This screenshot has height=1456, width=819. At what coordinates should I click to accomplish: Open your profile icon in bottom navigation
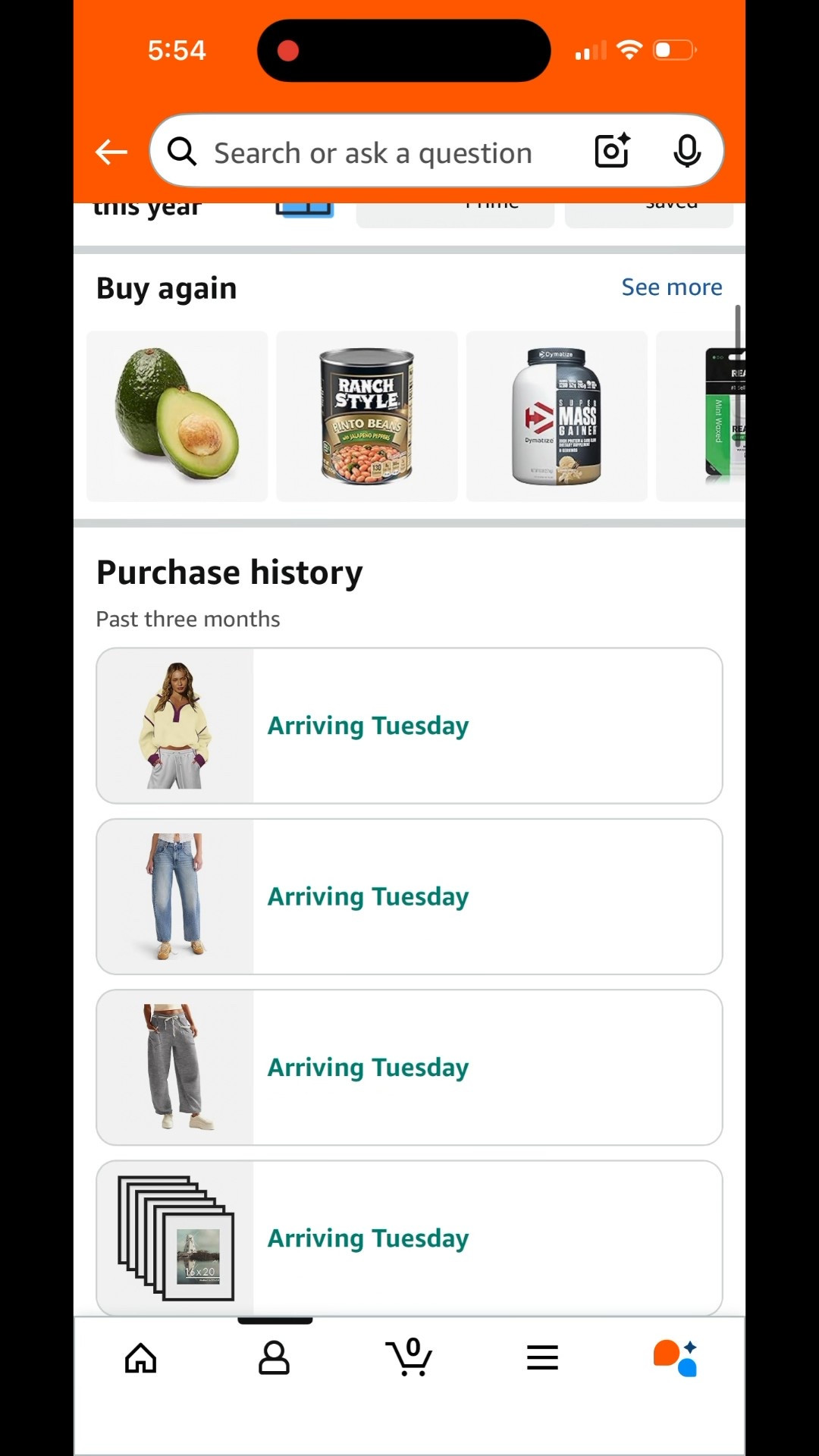275,1357
